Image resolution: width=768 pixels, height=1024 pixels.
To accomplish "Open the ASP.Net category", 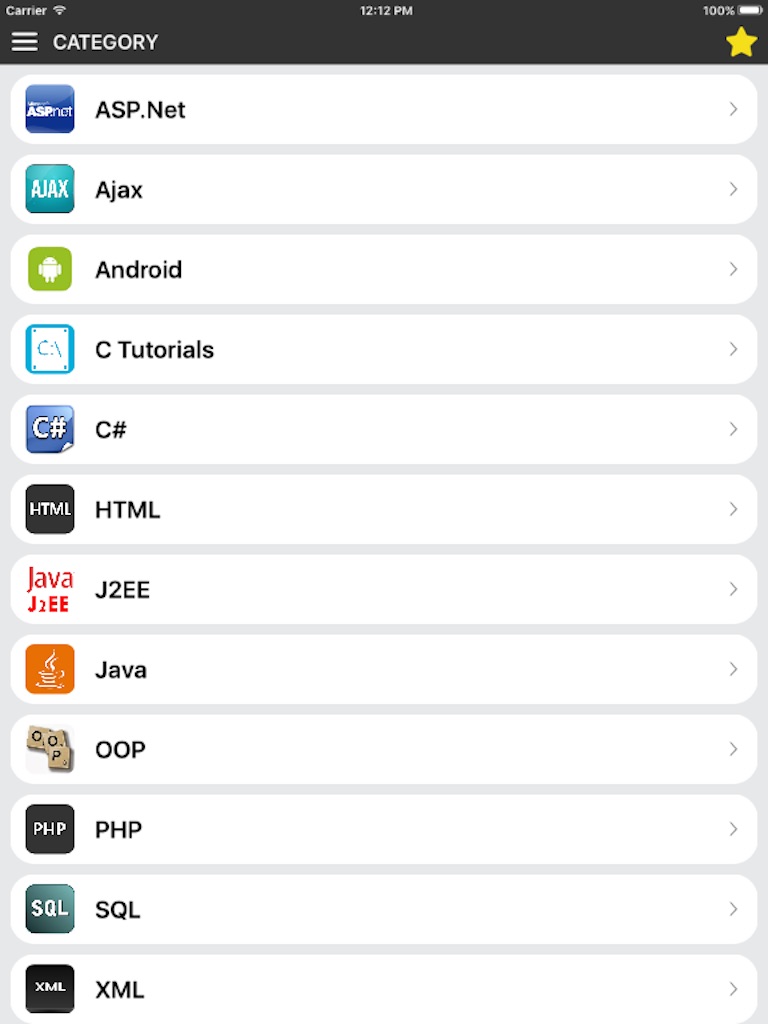I will pos(384,109).
